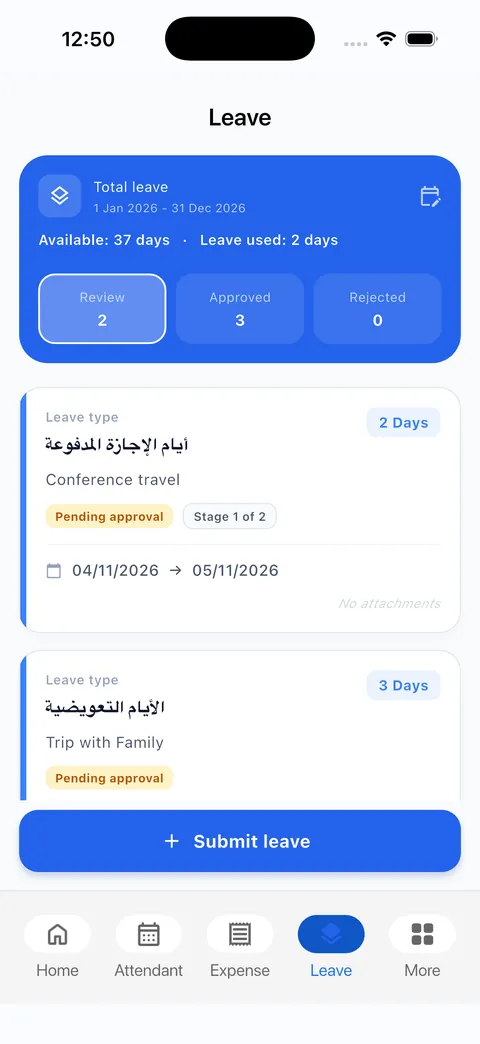Show the Rejected leave requests
The height and width of the screenshot is (1044, 480).
tap(377, 309)
